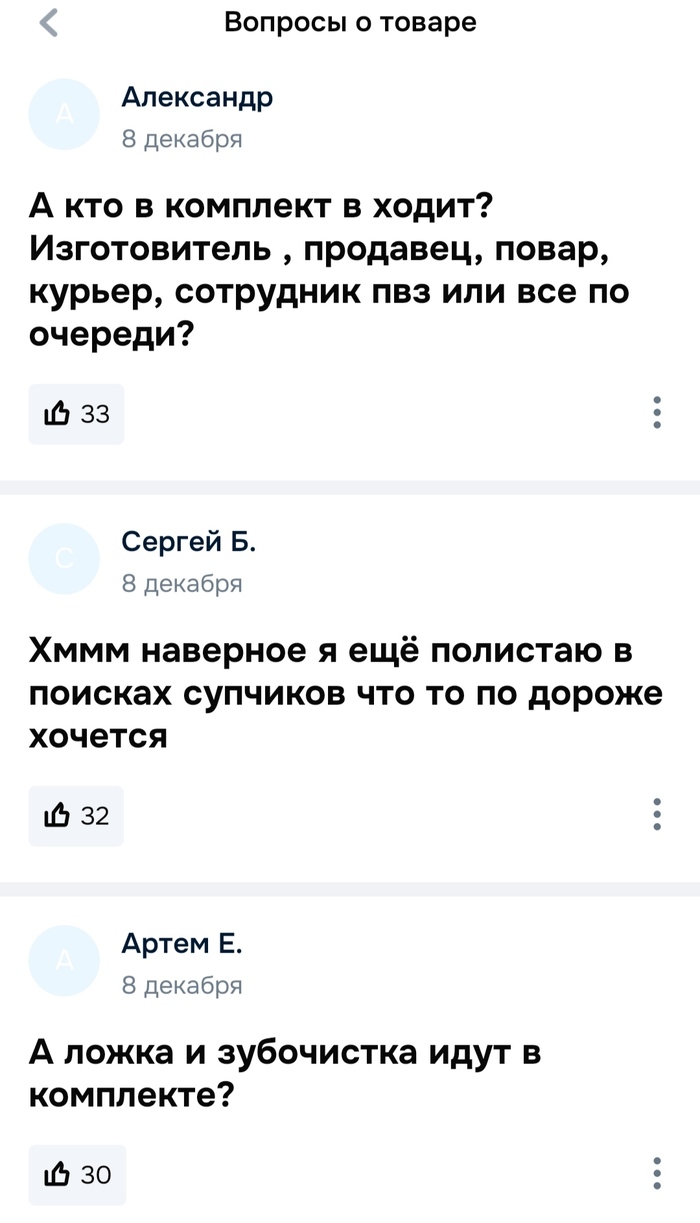Like Александр's question with 33 likes
Image resolution: width=700 pixels, height=1223 pixels.
[76, 414]
